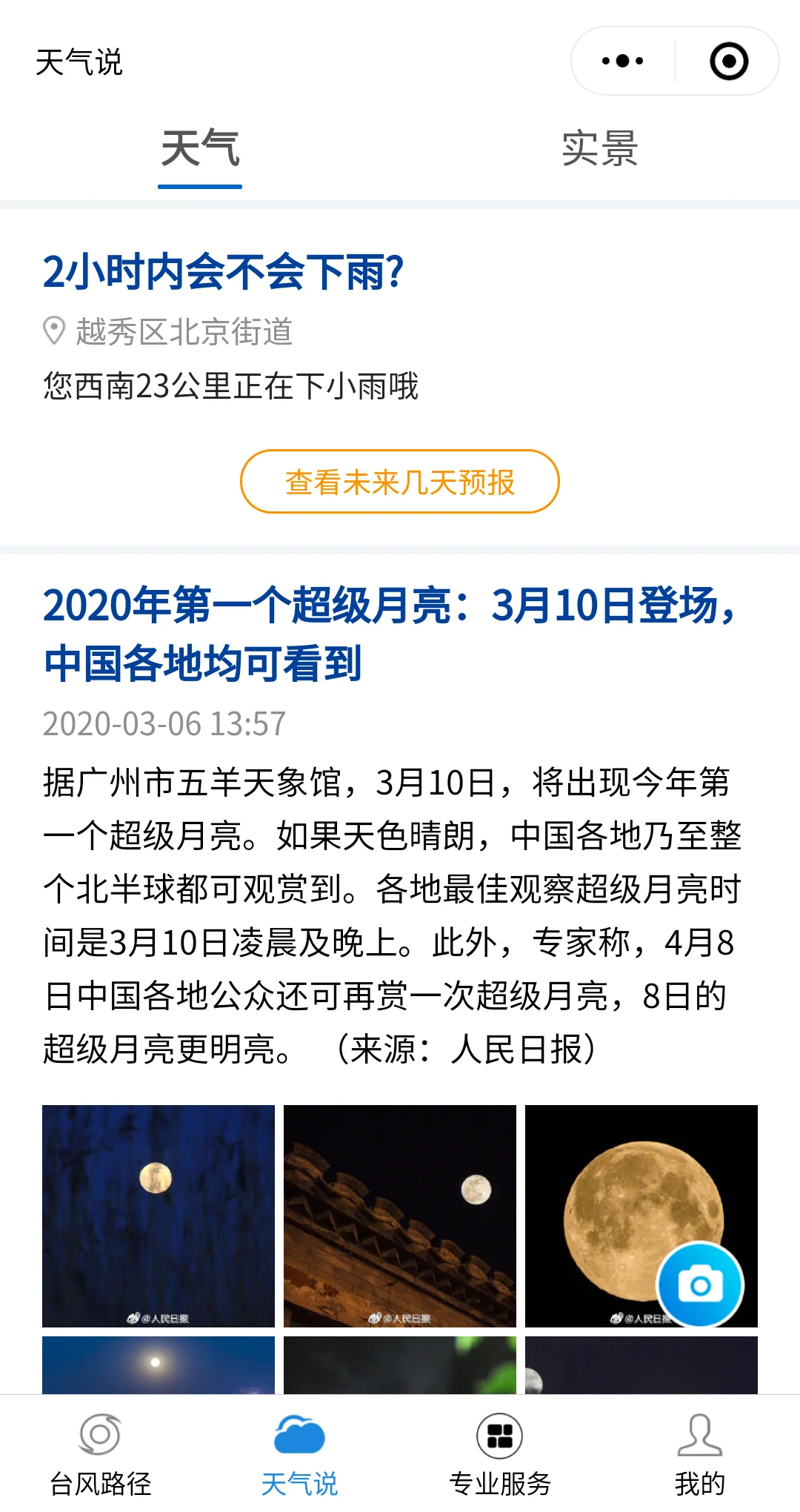Select the 天气说 bottom tab
Image resolution: width=800 pixels, height=1512 pixels.
pyautogui.click(x=299, y=1454)
